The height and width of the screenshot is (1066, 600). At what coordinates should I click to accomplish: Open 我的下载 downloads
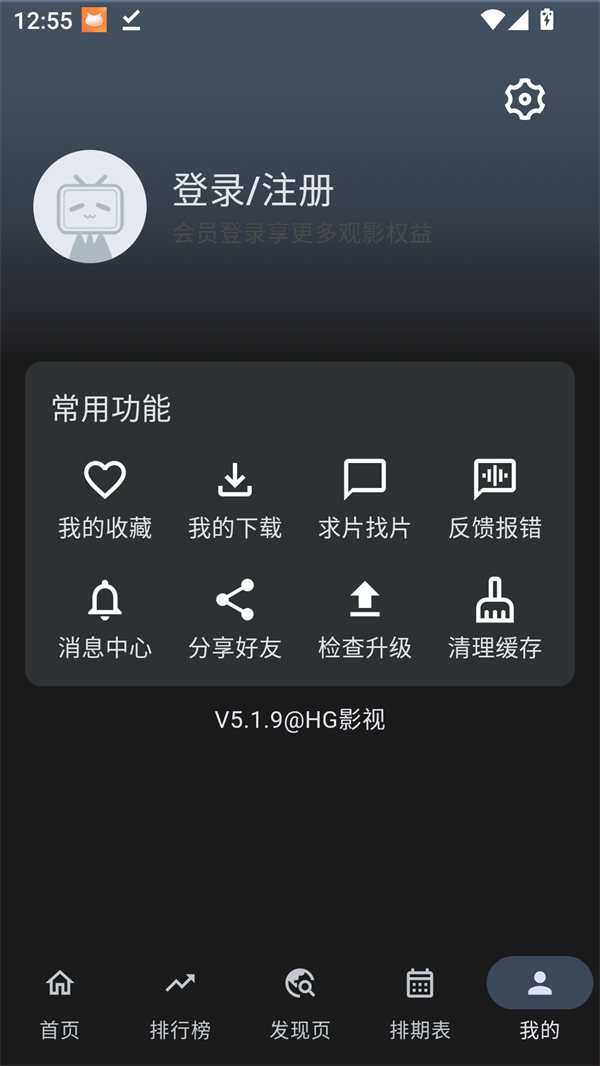(x=235, y=499)
